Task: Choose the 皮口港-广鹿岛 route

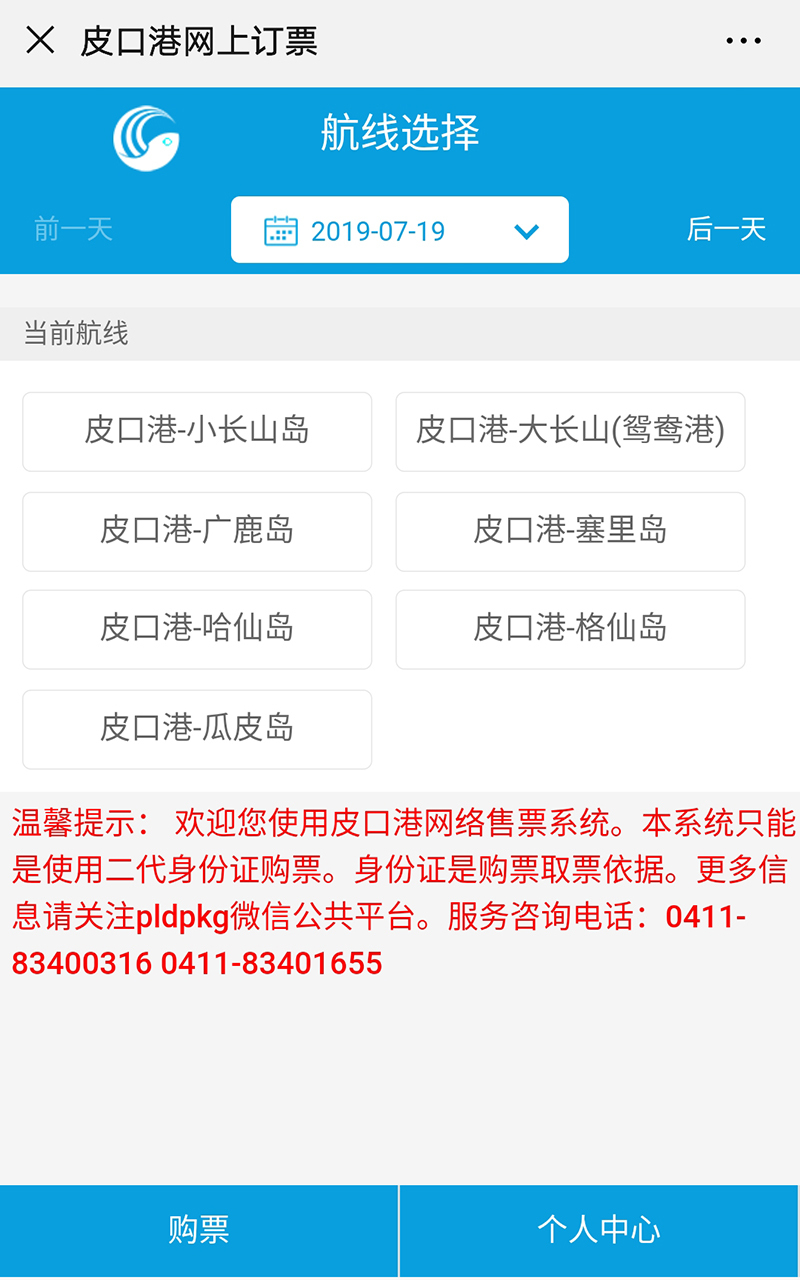Action: point(197,530)
